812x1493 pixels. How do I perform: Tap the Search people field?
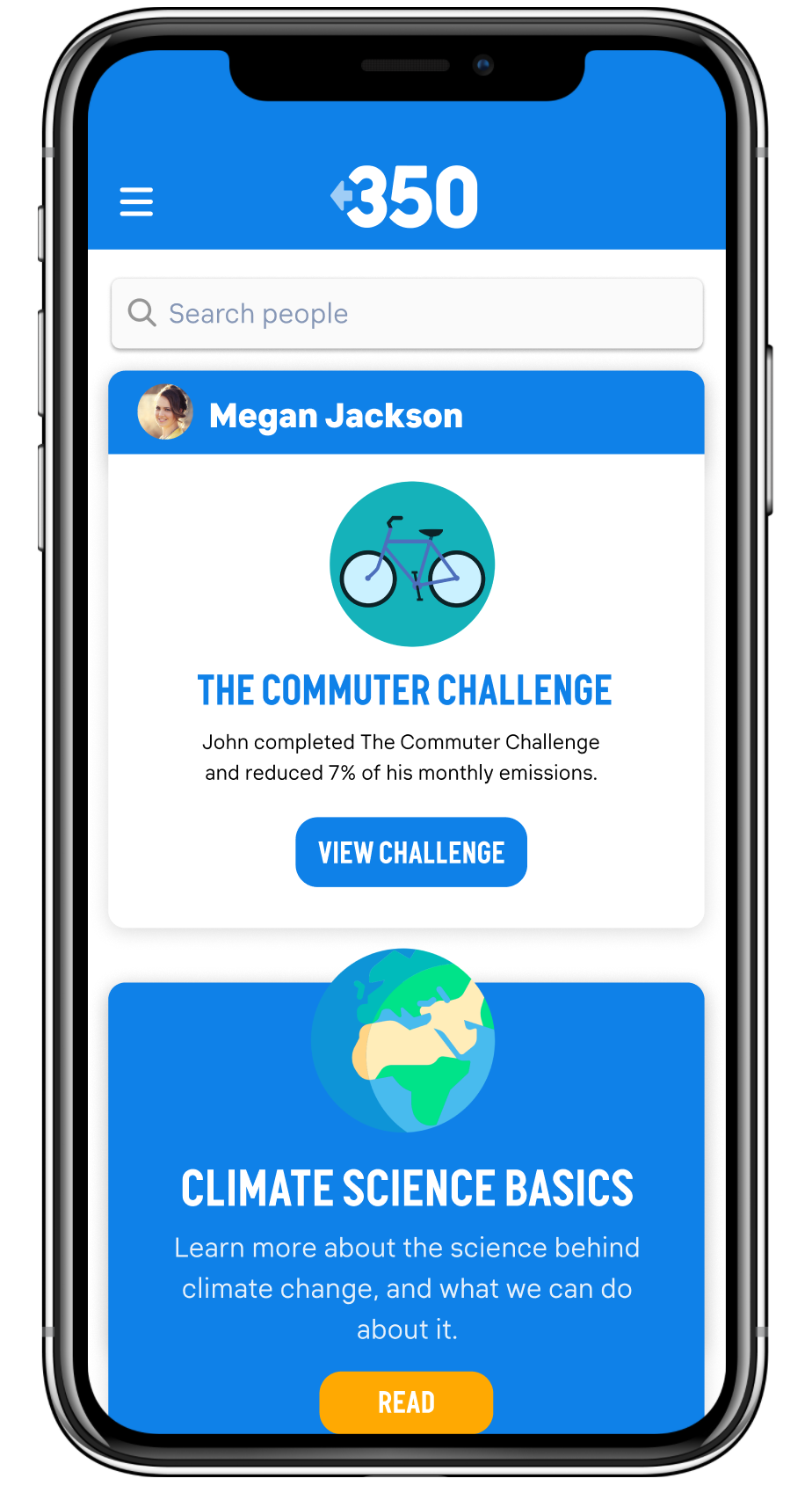coord(406,314)
